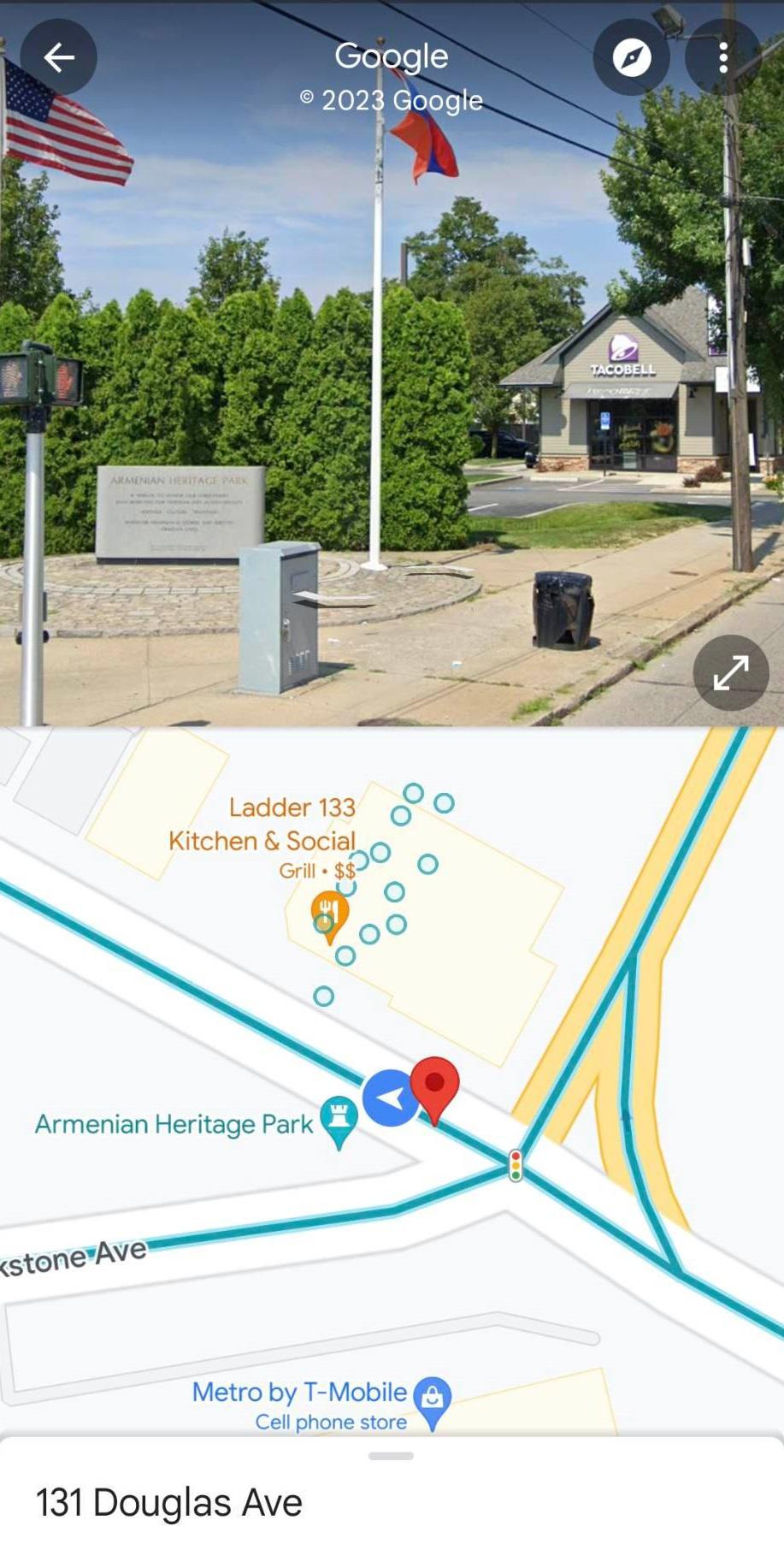The height and width of the screenshot is (1544, 784).
Task: Open Metro by T-Mobile store pin
Action: click(x=432, y=1399)
